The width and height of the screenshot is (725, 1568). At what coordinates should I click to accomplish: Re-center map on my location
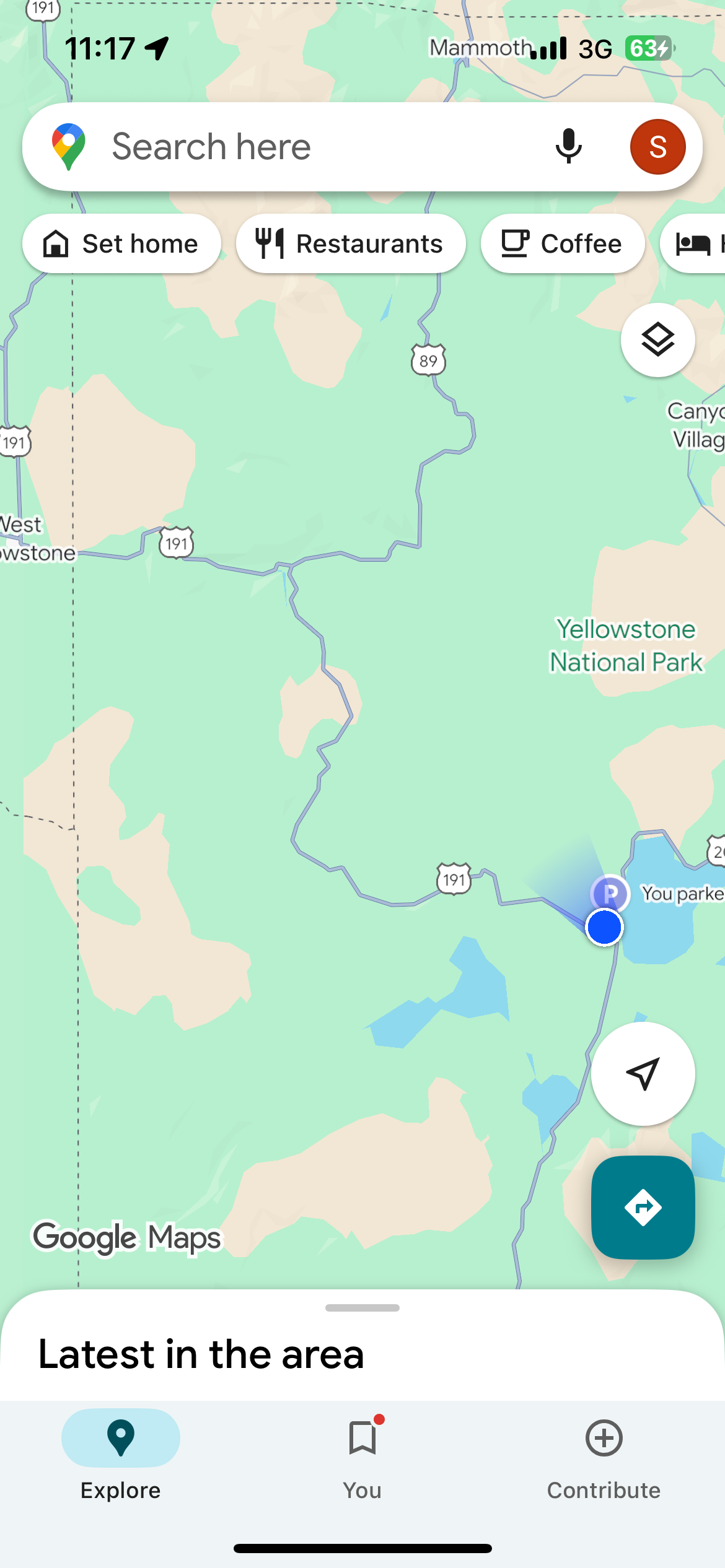643,1074
